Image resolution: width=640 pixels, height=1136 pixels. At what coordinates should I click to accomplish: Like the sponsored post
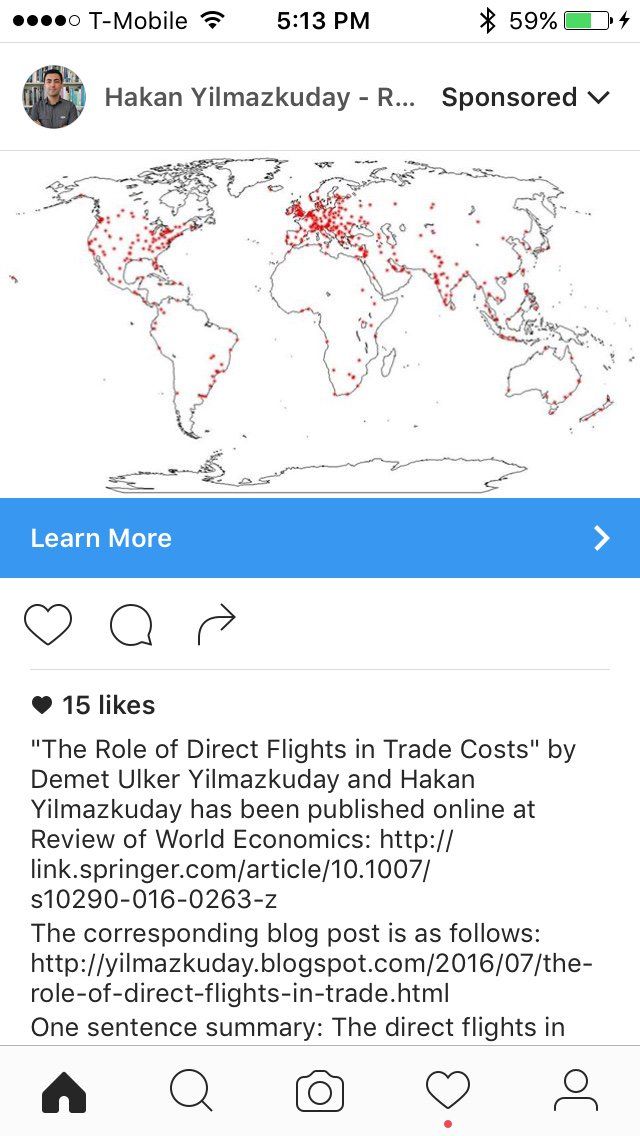pyautogui.click(x=48, y=625)
